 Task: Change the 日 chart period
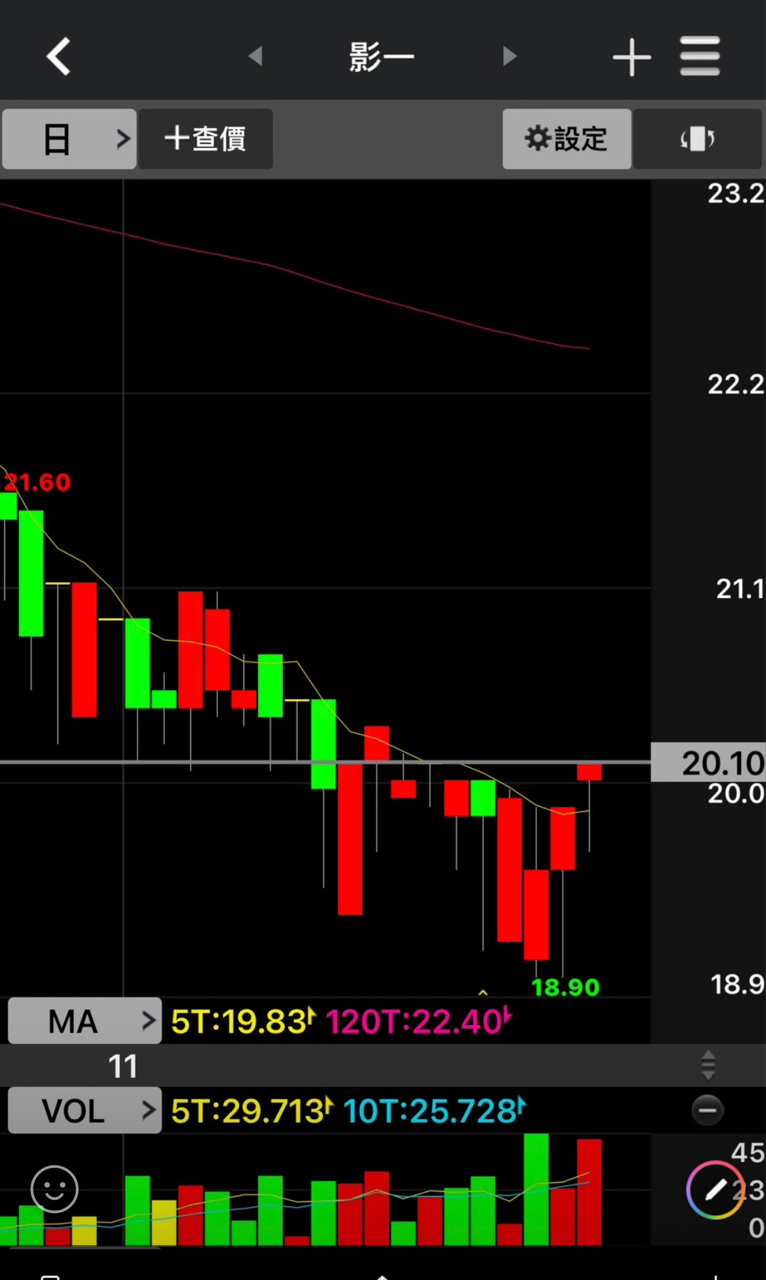pyautogui.click(x=69, y=139)
